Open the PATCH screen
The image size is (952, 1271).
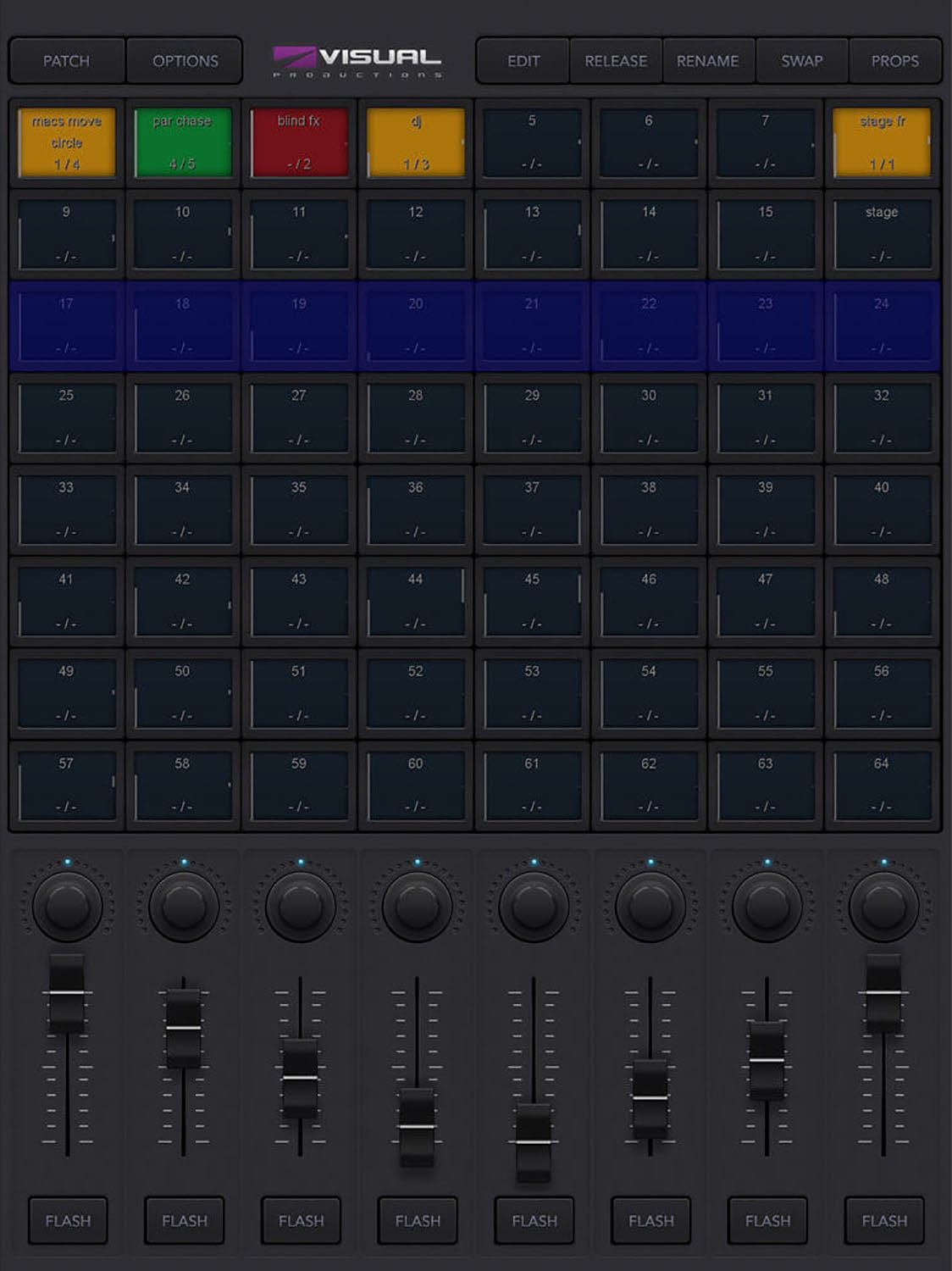65,60
